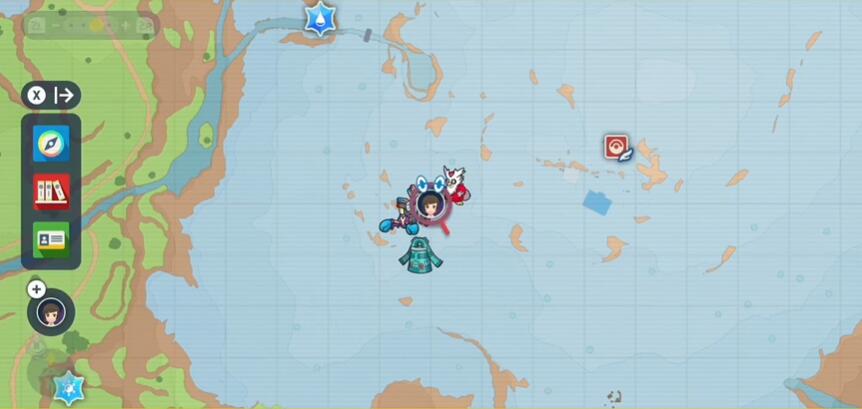
Task: Tap the player avatar button with plus
Action: coord(50,312)
